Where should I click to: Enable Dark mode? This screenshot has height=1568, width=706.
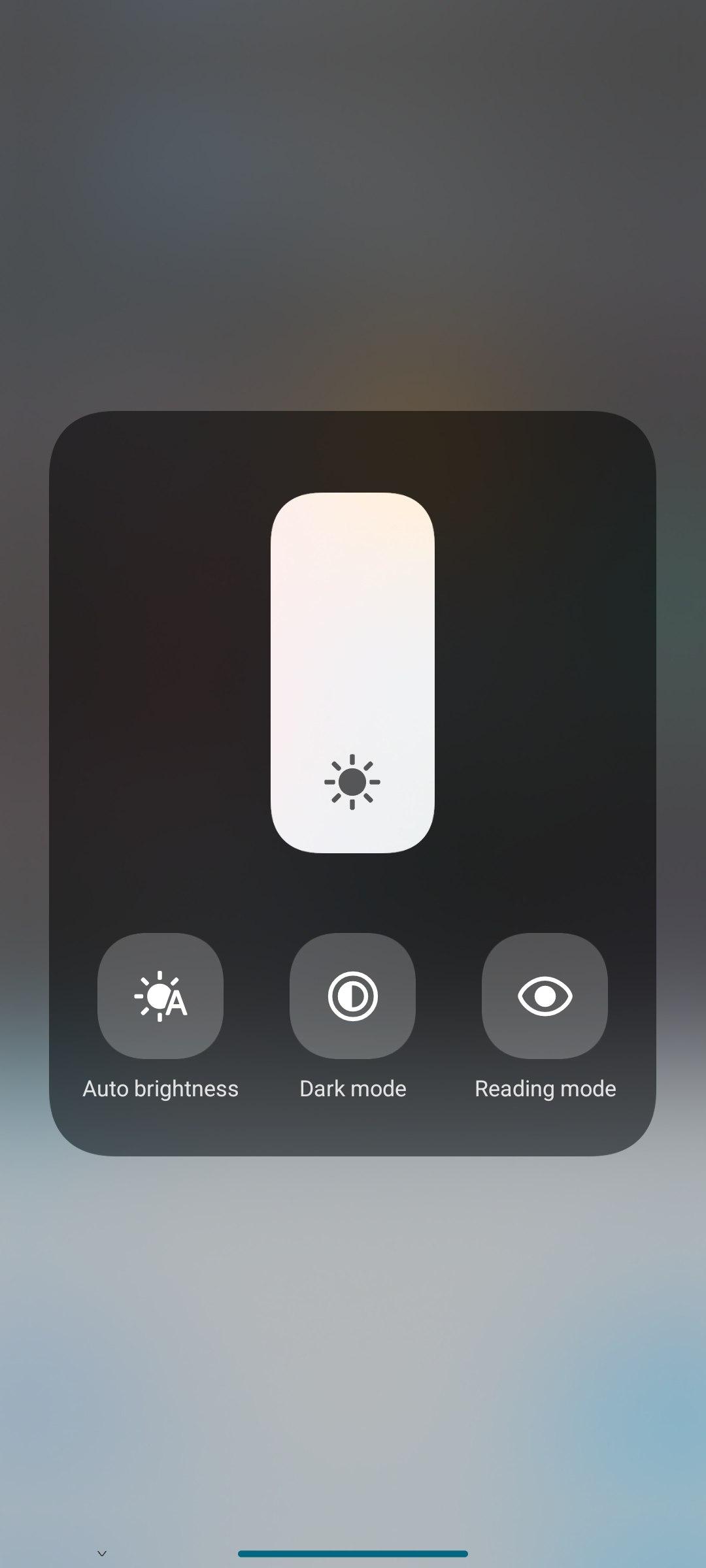352,996
